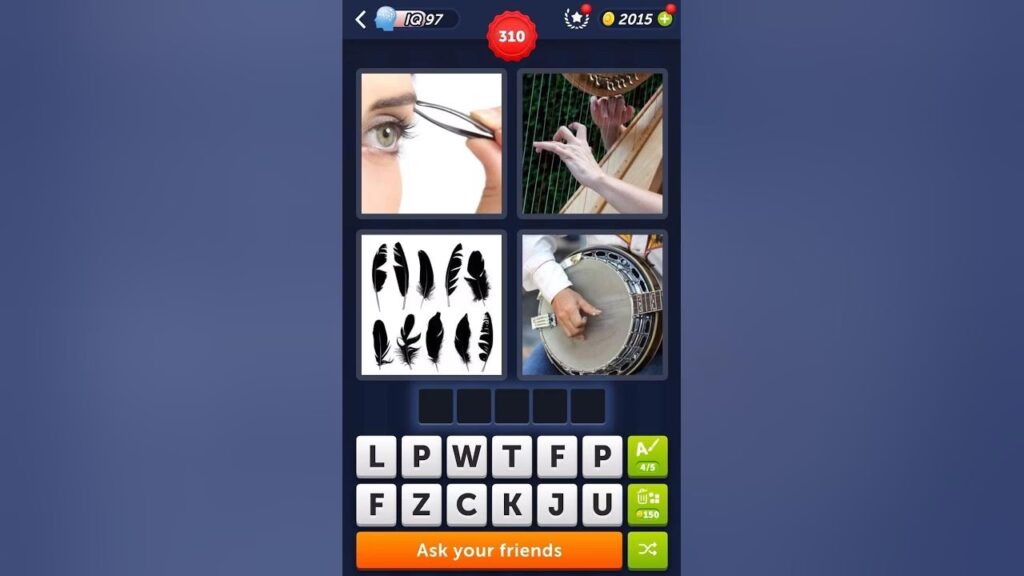The image size is (1024, 576).
Task: Add more coins via the plus
Action: click(665, 19)
